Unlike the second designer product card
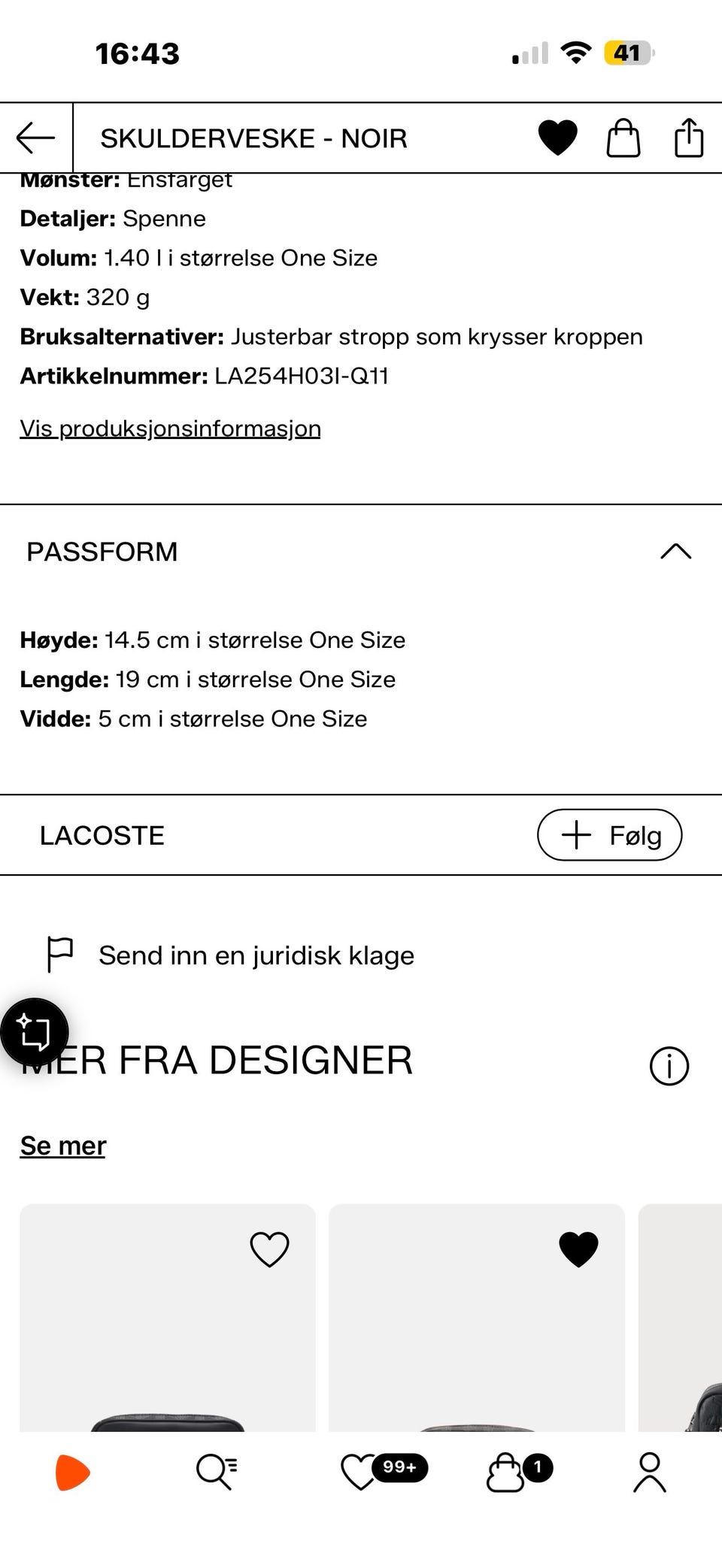Viewport: 722px width, 1568px height. click(x=578, y=1249)
